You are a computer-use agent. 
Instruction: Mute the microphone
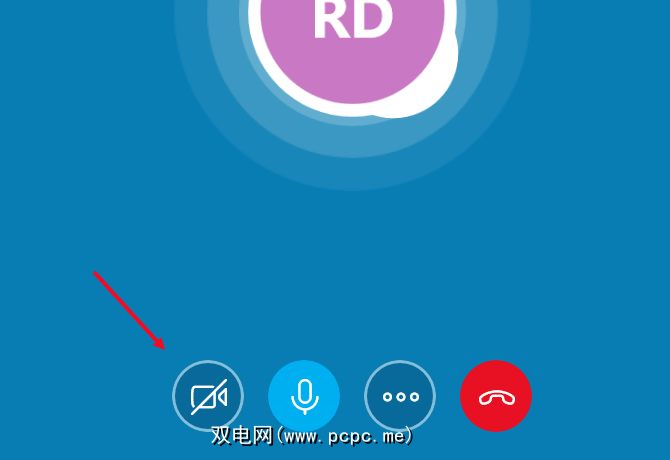coord(304,396)
